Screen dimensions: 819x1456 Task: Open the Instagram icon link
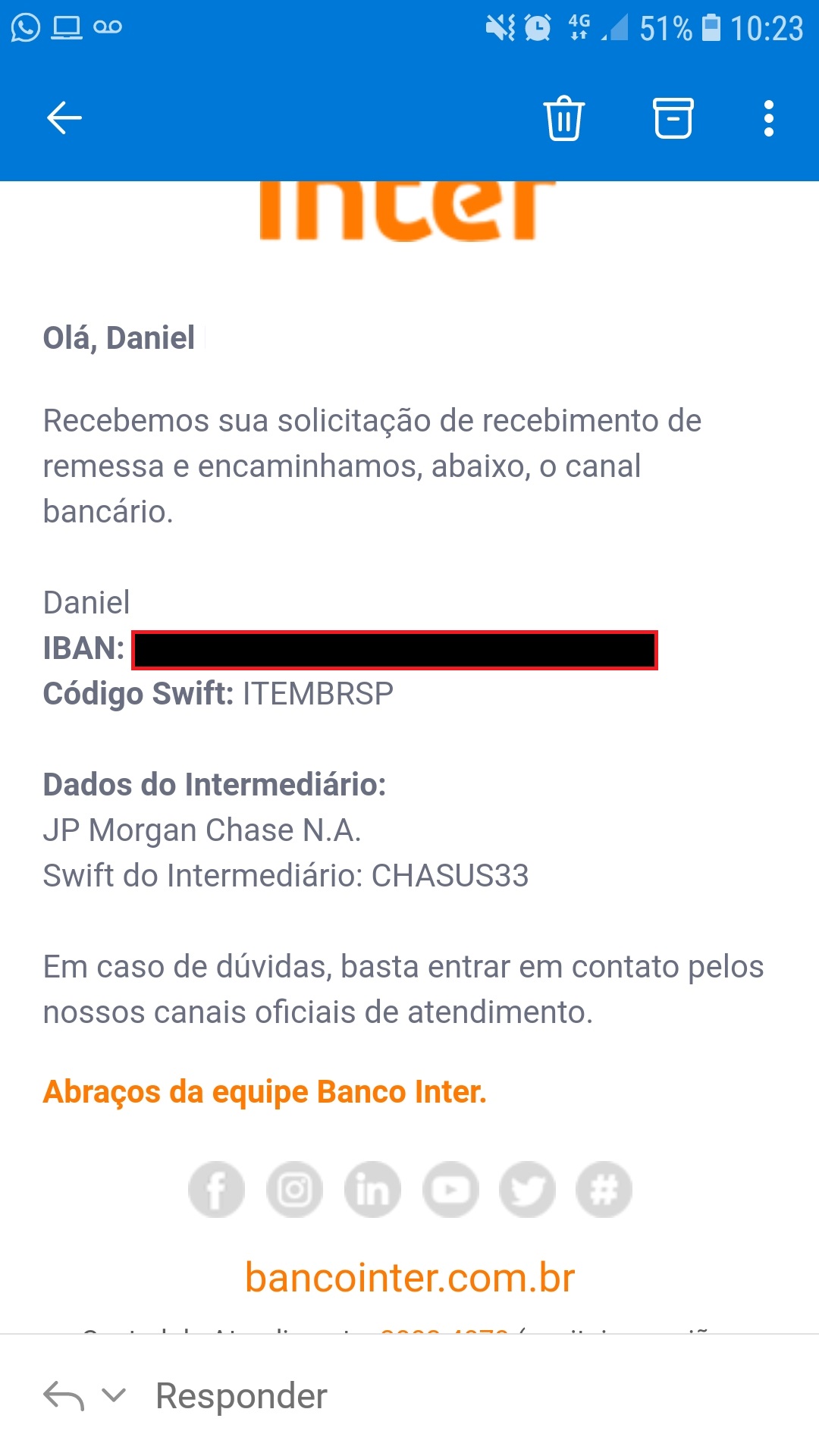[295, 1189]
